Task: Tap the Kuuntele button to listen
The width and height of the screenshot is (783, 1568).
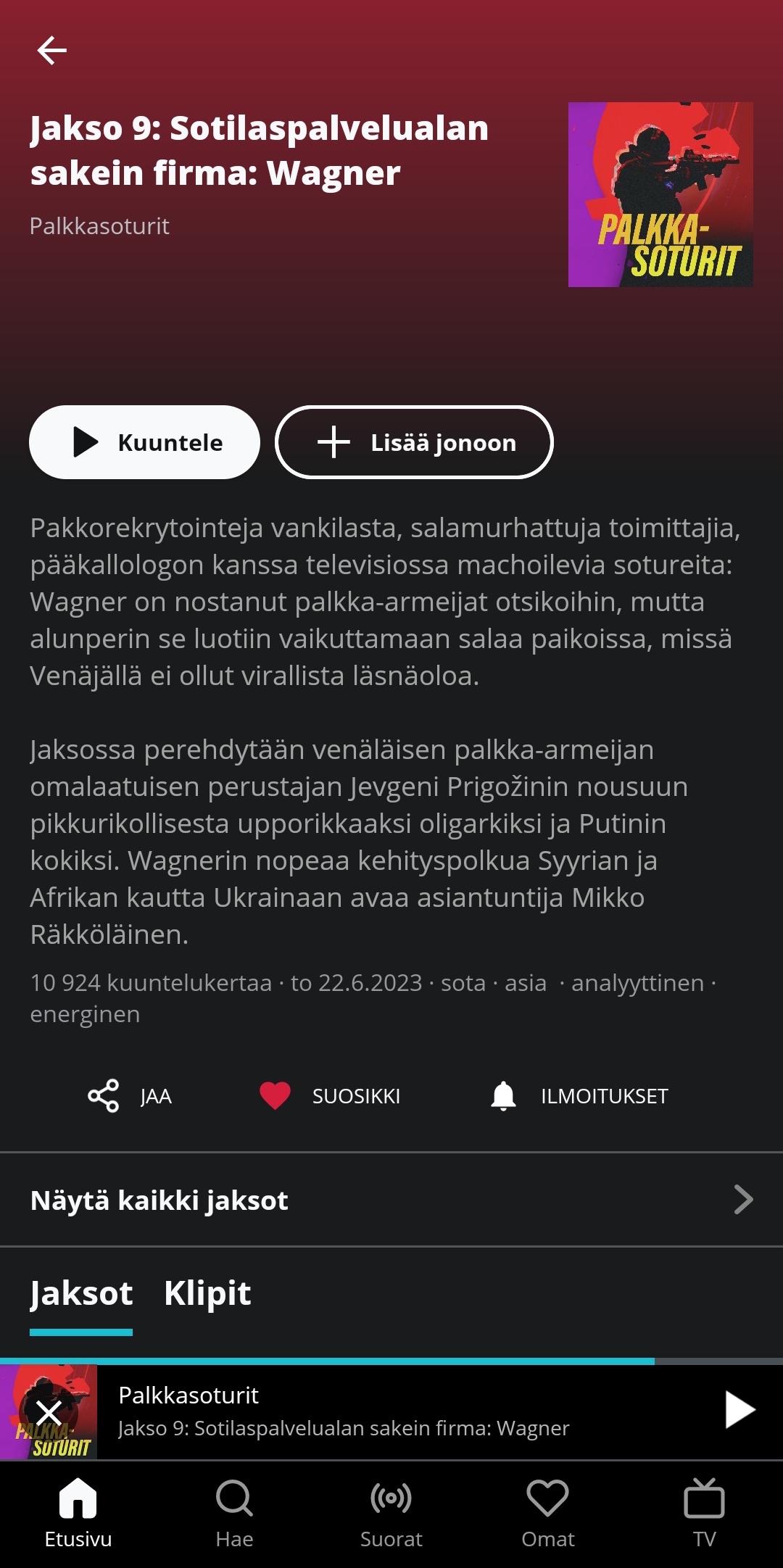Action: coord(144,442)
